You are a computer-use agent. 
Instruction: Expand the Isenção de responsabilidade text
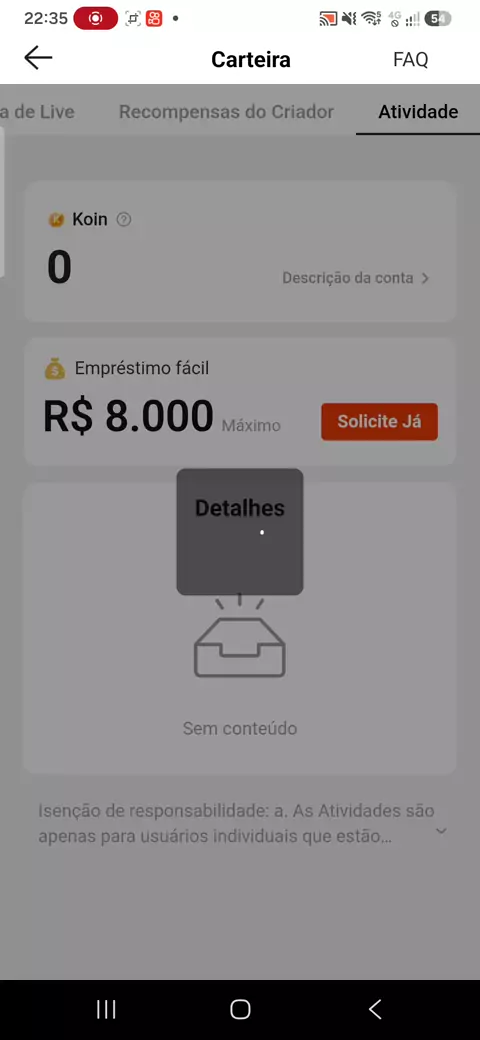[442, 830]
